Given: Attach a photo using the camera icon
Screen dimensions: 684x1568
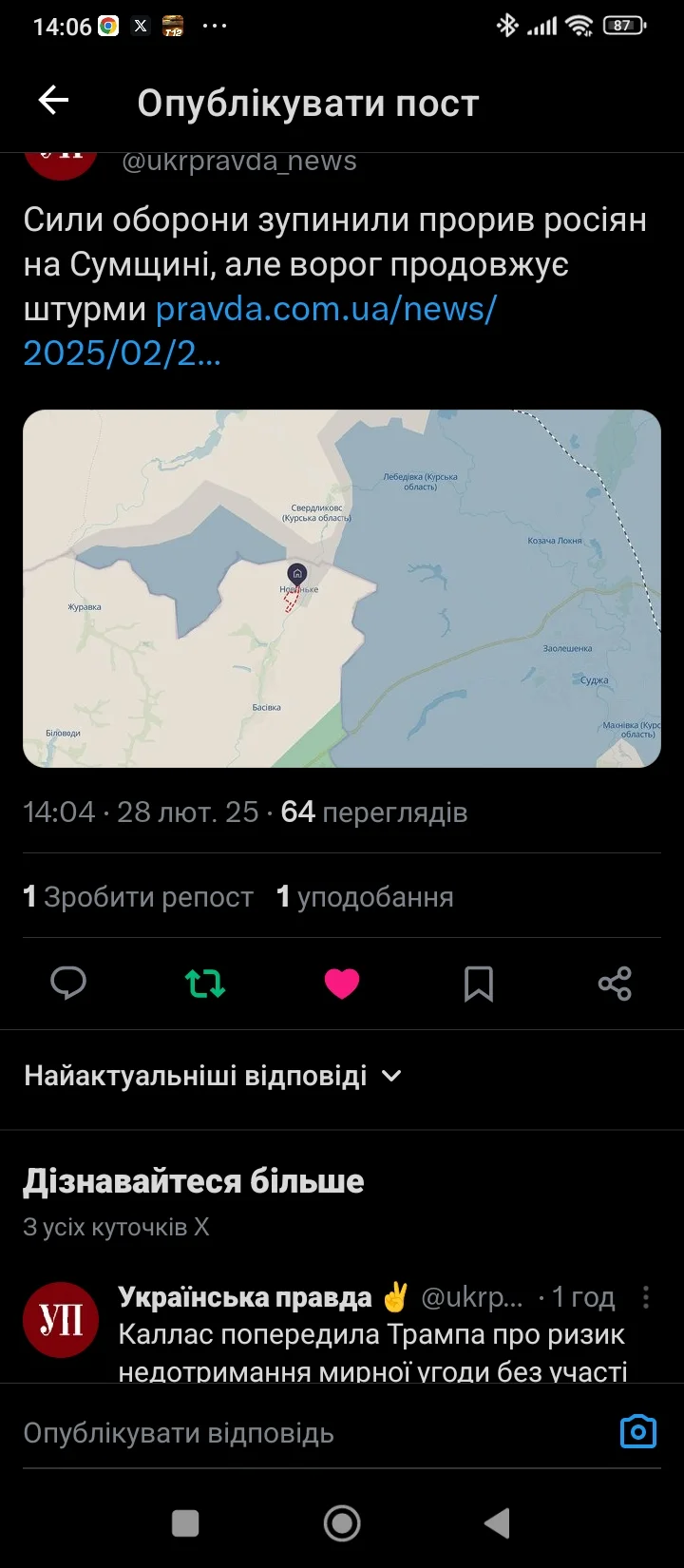Looking at the screenshot, I should (638, 1431).
